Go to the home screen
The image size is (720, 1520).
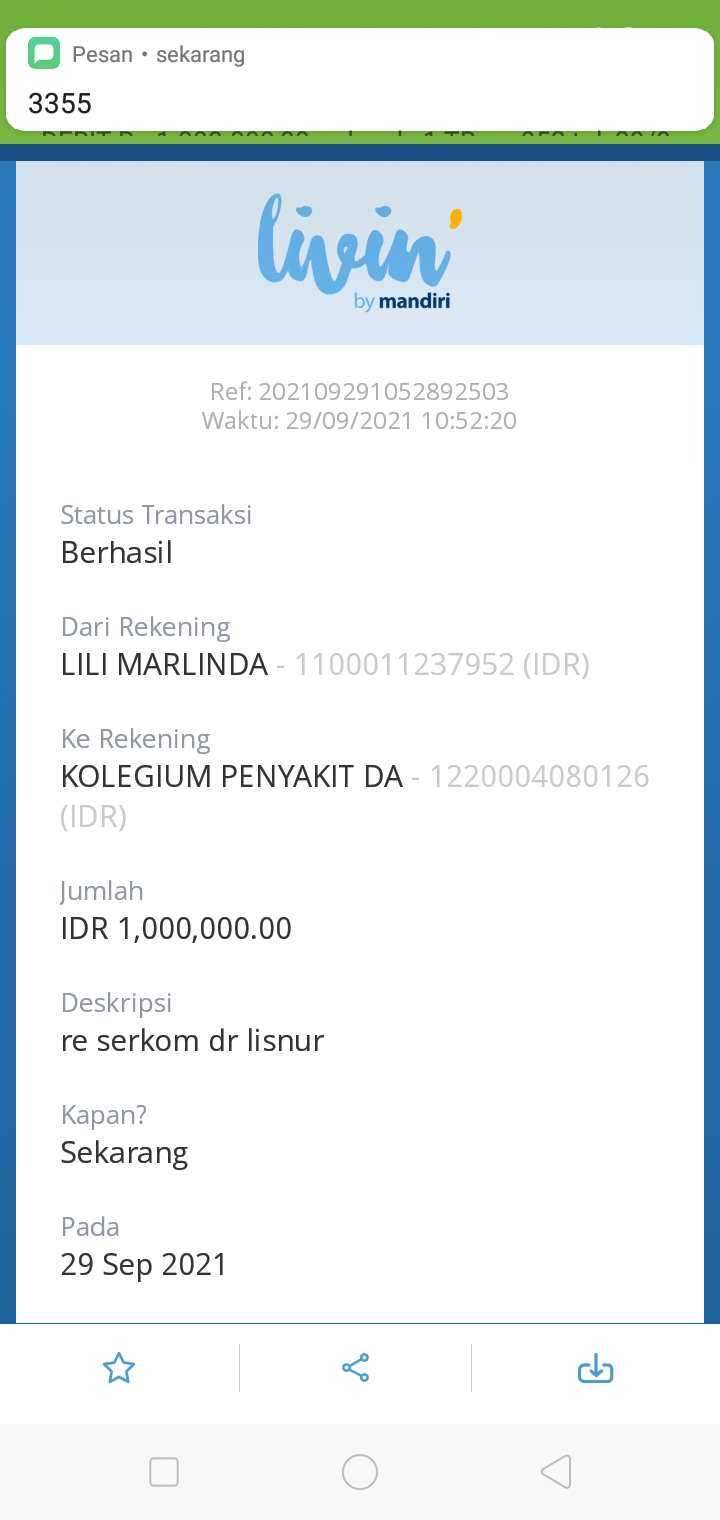tap(360, 1472)
